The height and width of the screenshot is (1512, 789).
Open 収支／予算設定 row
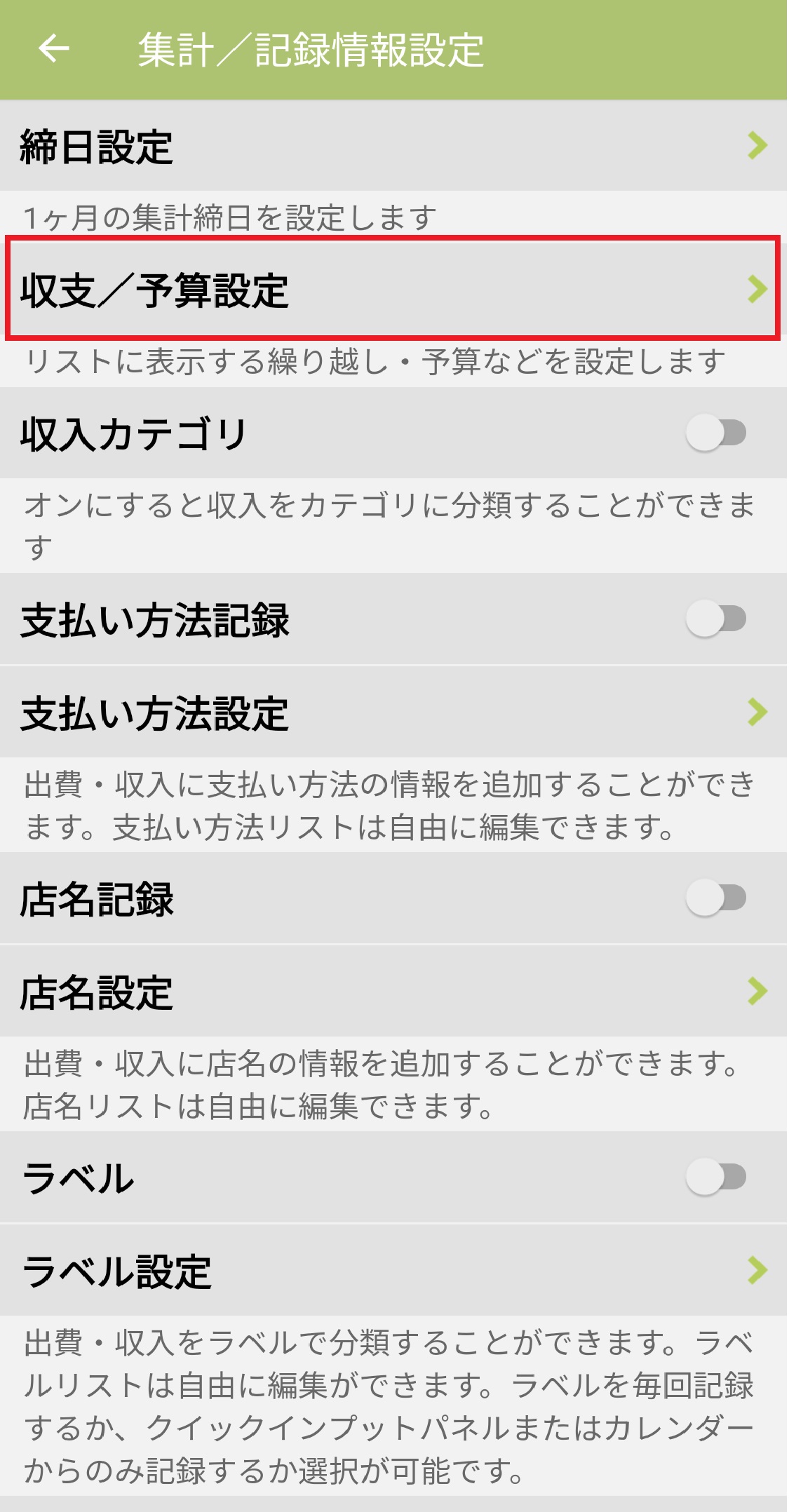click(393, 289)
